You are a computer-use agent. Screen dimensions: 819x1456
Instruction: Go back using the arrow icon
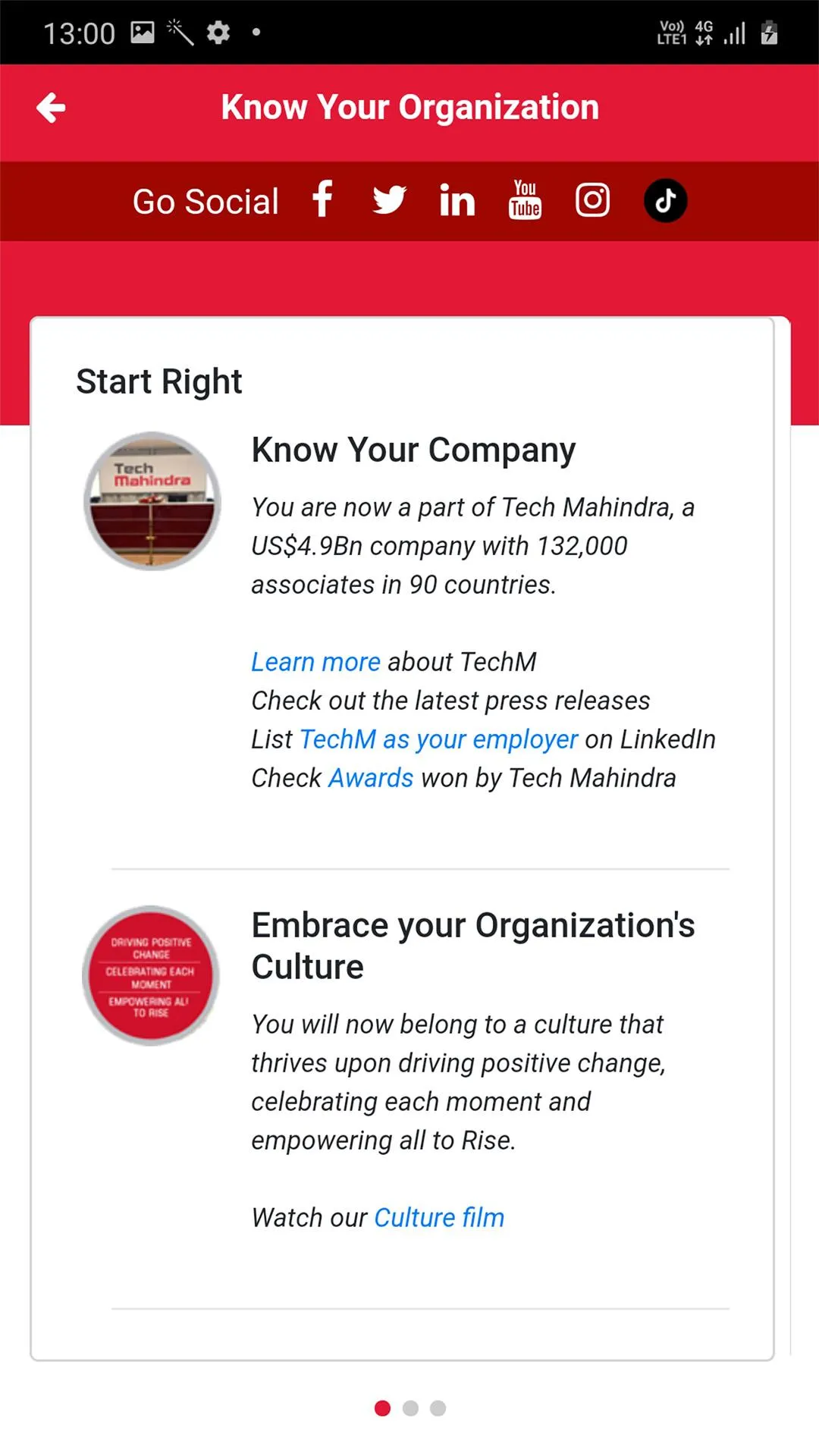coord(51,108)
